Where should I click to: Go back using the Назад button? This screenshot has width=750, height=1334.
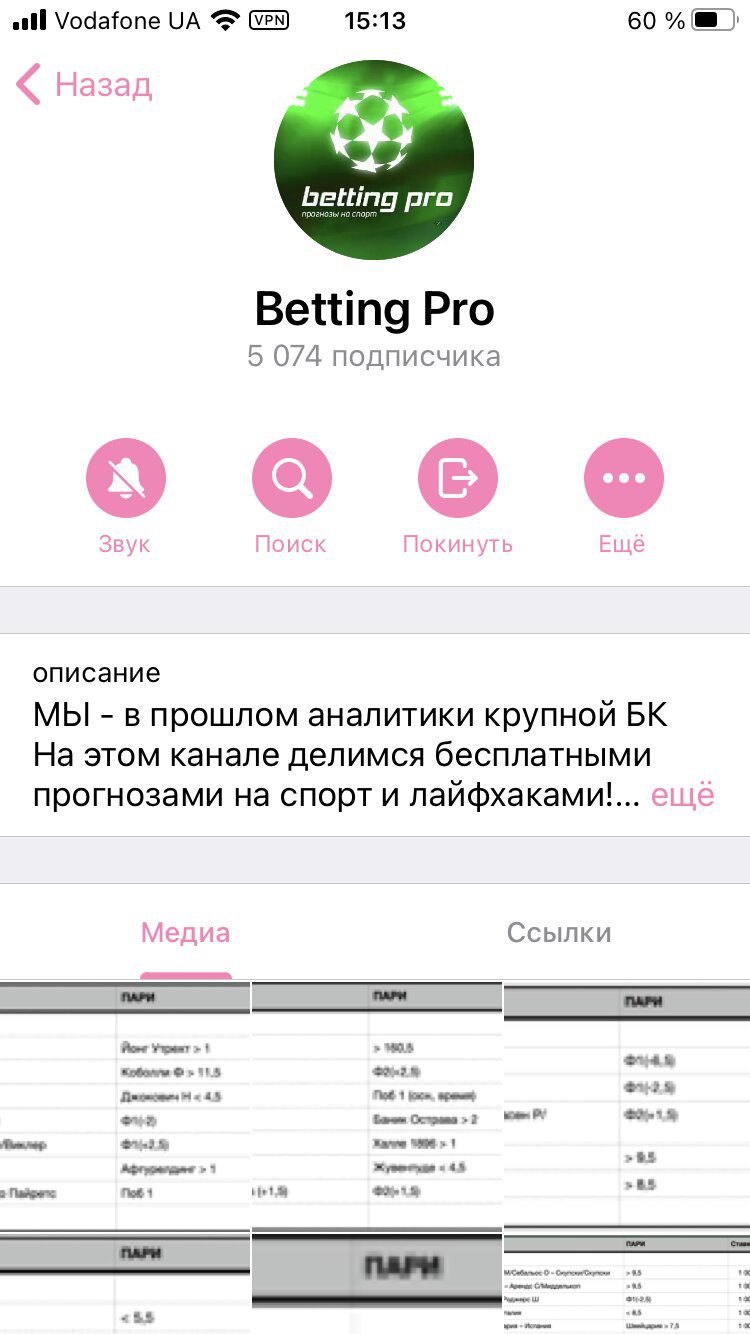click(84, 85)
